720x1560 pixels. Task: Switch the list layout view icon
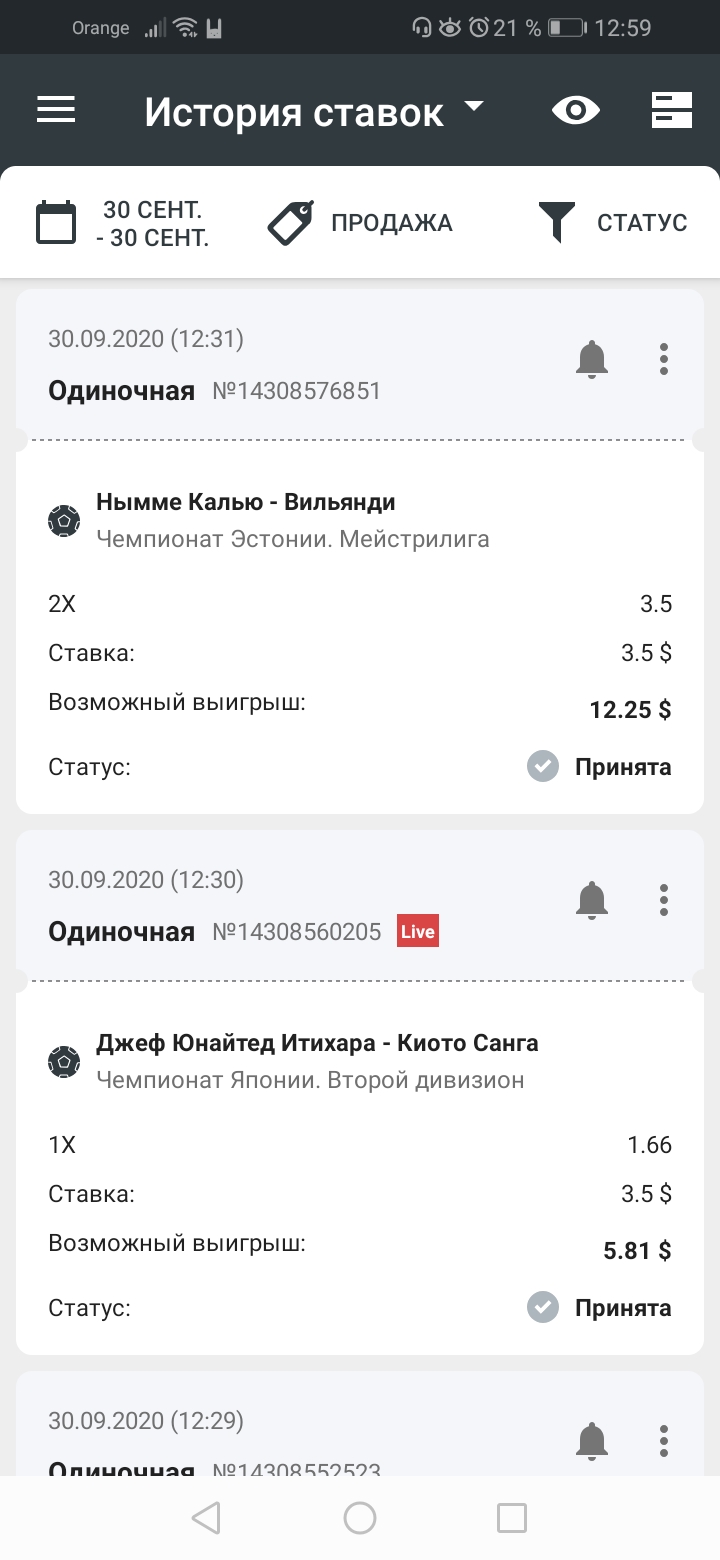(x=672, y=110)
